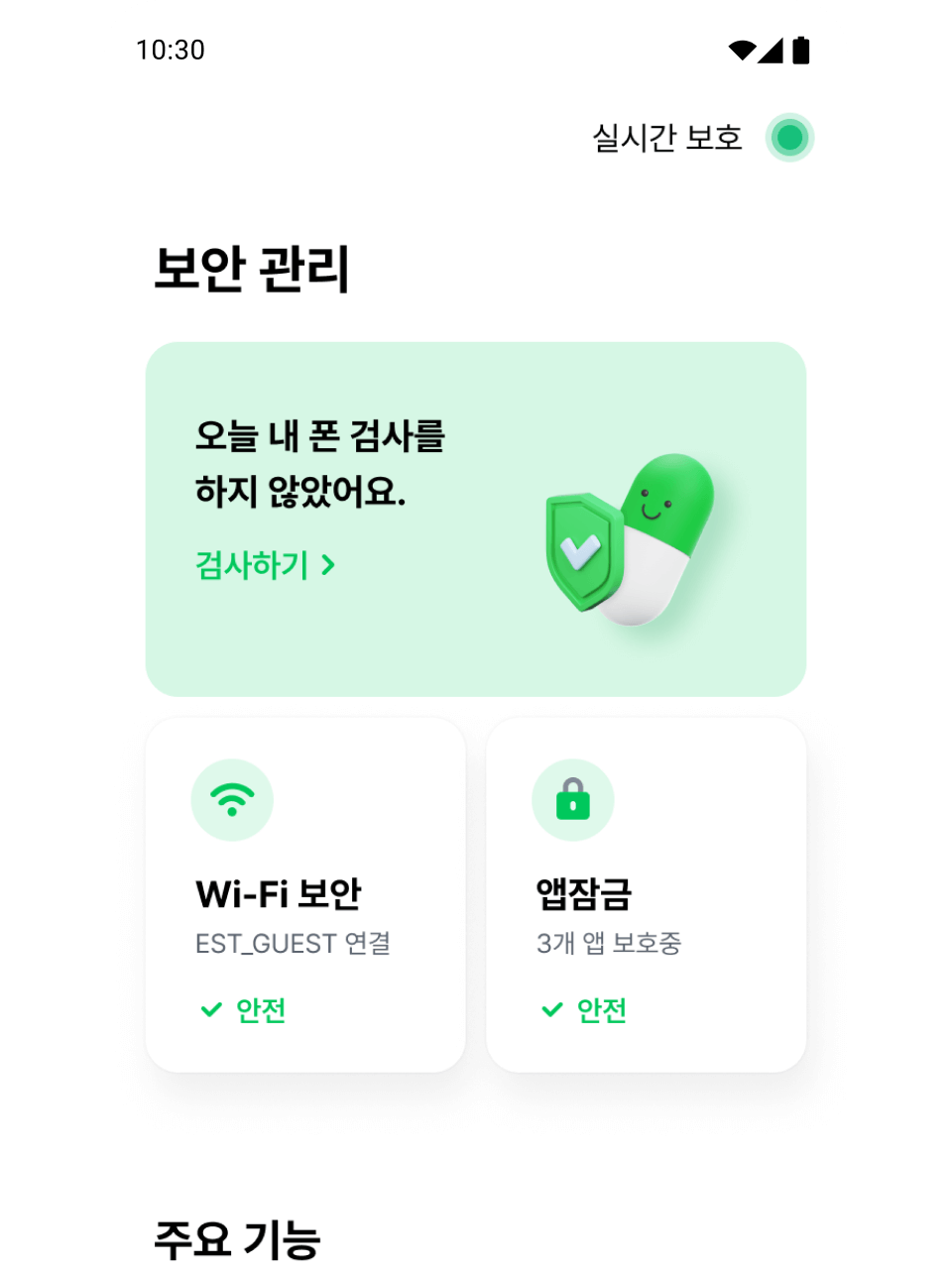Tap the 실시간 보호 status indicator
The height and width of the screenshot is (1273, 952).
click(789, 138)
